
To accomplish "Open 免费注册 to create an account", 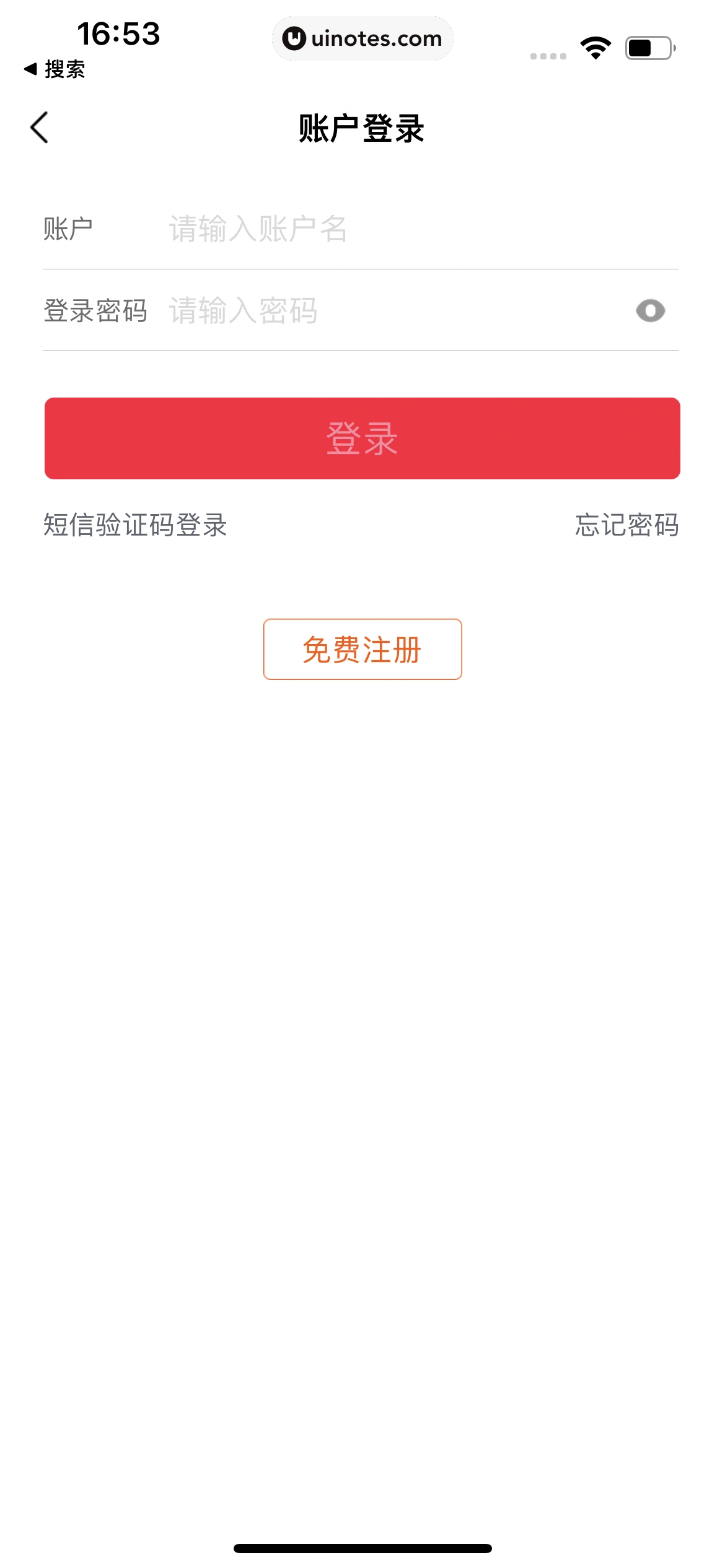I will click(x=362, y=650).
